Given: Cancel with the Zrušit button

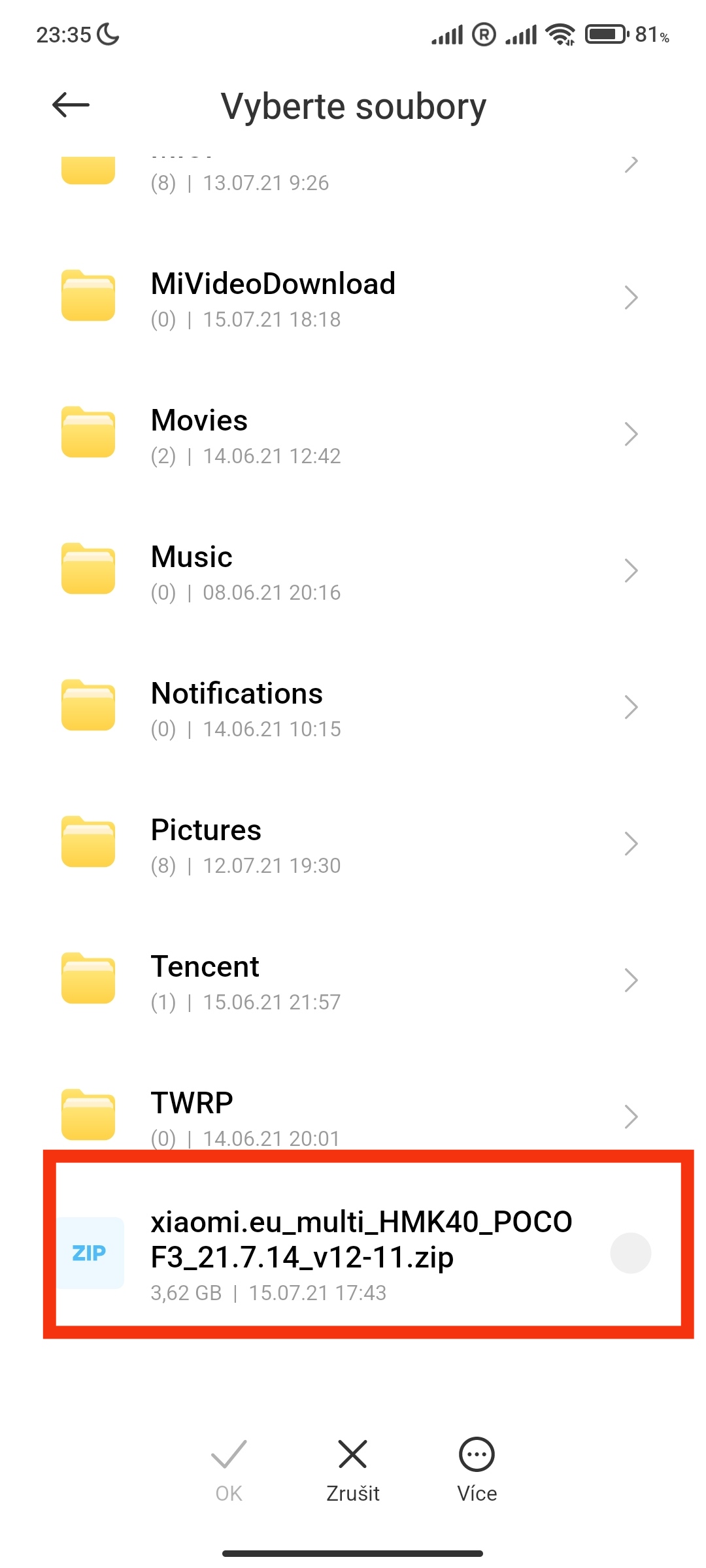Looking at the screenshot, I should [x=353, y=1471].
